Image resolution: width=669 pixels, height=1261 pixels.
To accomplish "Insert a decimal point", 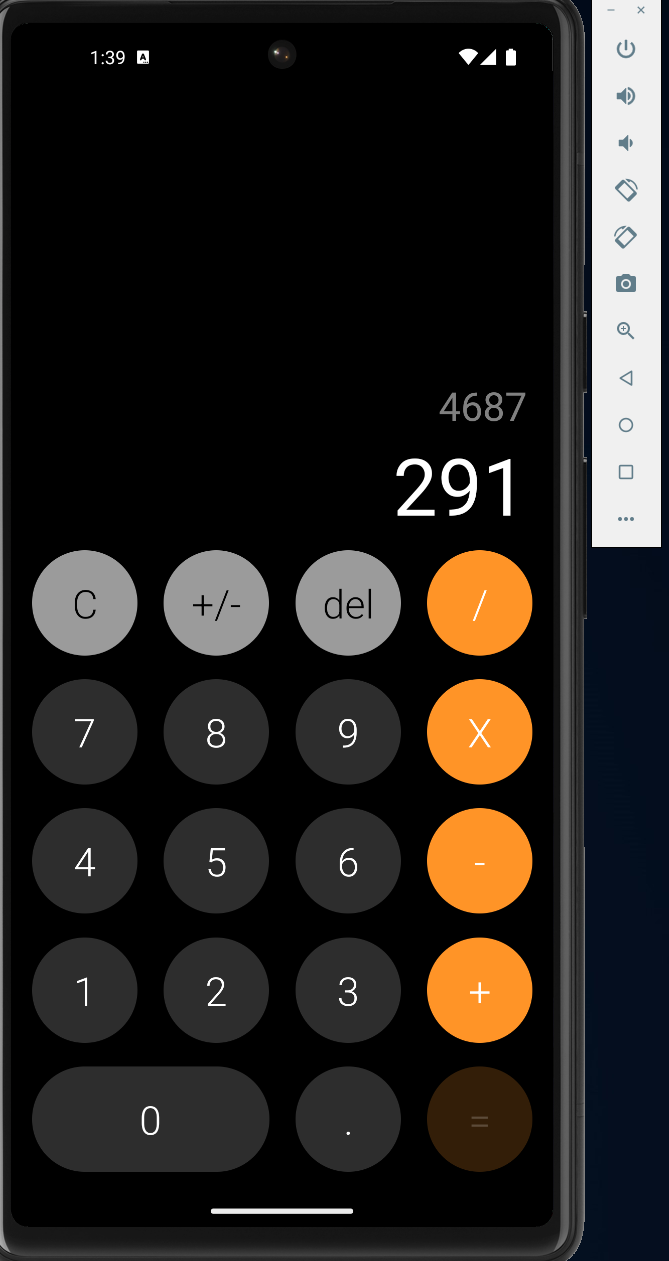I will click(x=348, y=1119).
